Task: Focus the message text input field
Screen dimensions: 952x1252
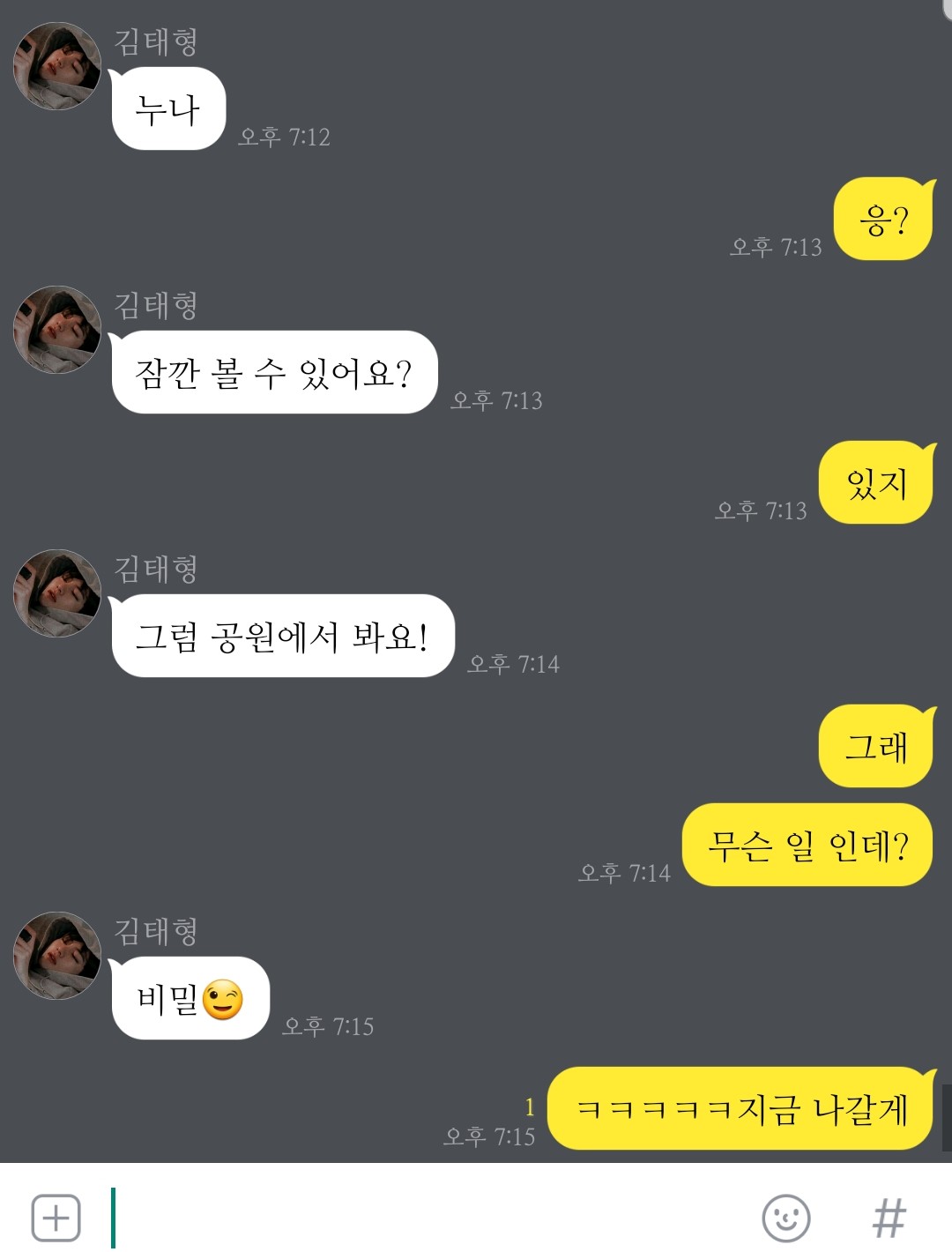Action: coord(423,1218)
